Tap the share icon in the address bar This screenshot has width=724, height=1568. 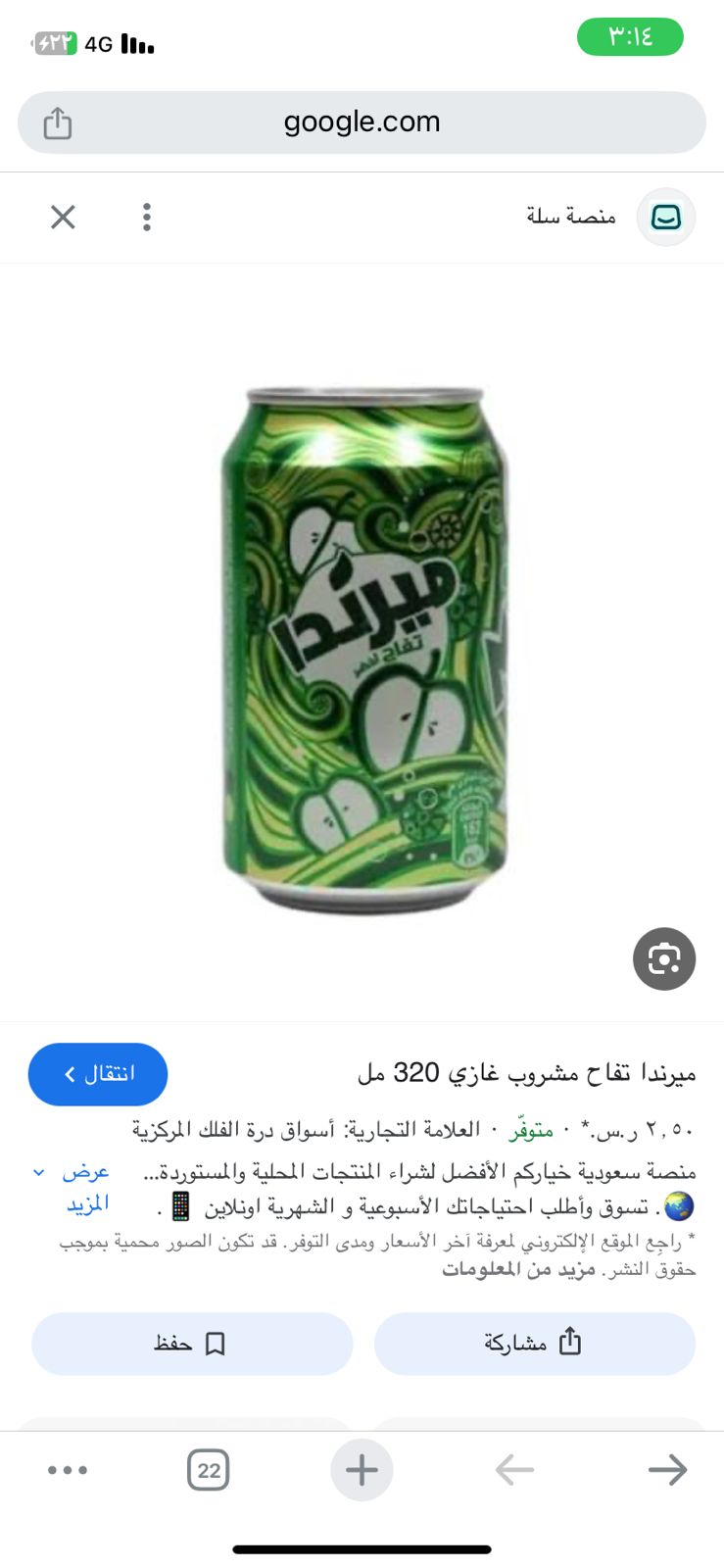[58, 123]
